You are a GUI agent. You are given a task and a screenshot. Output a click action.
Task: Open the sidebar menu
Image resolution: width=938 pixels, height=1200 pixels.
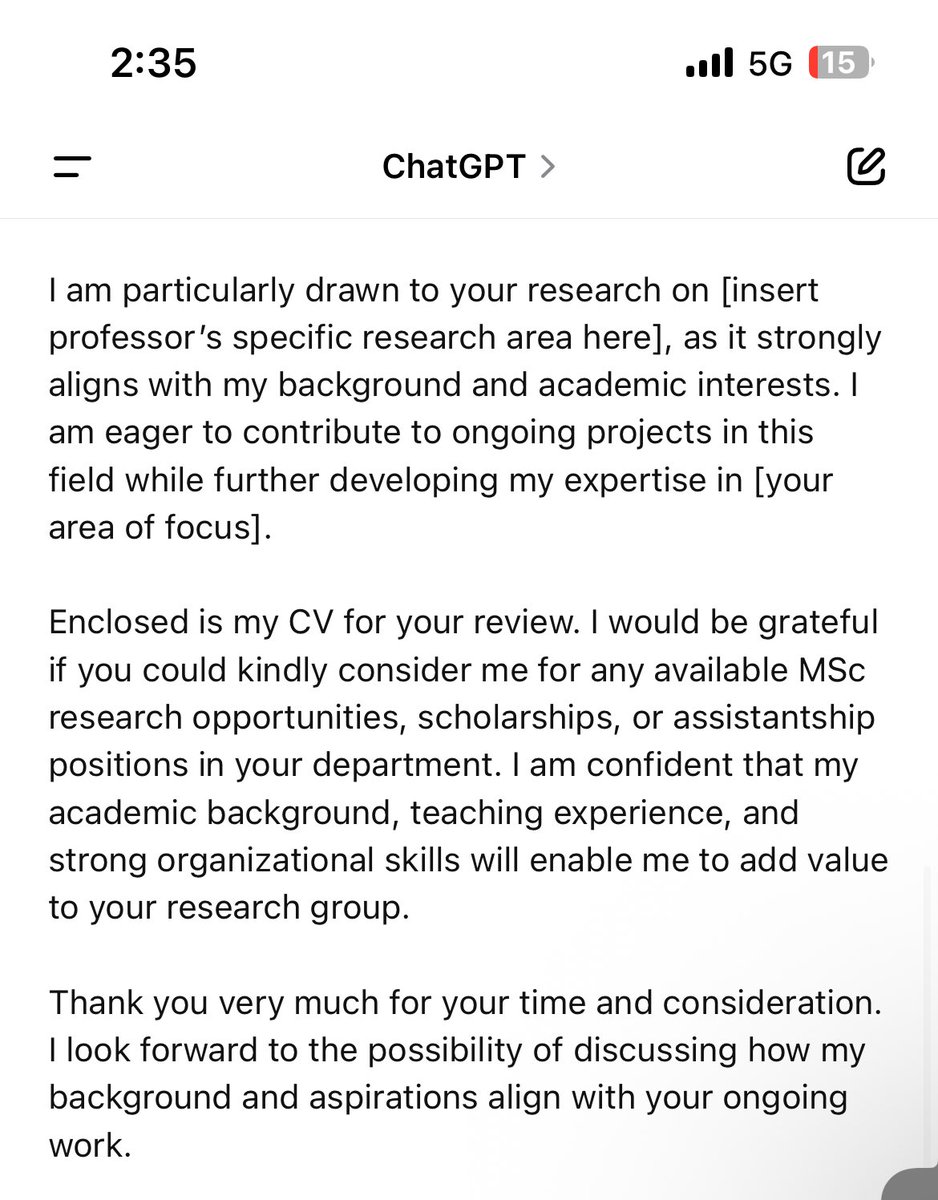tap(72, 166)
